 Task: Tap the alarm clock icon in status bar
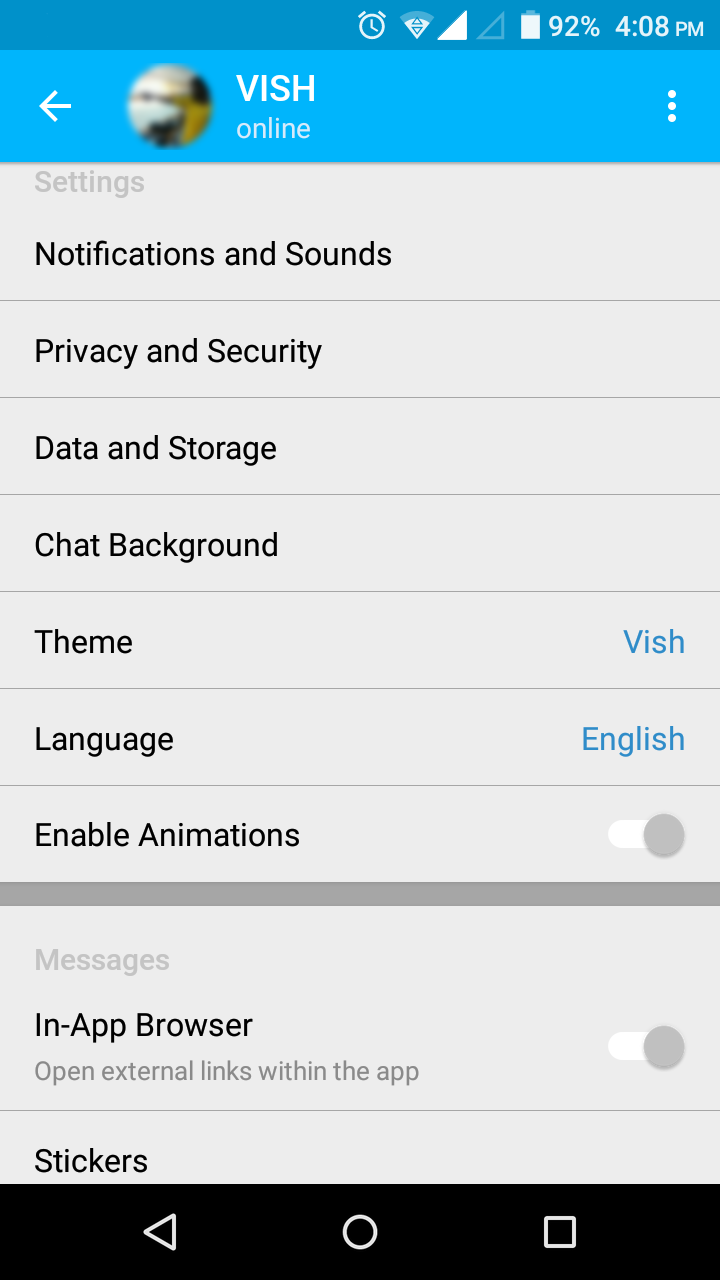(371, 25)
